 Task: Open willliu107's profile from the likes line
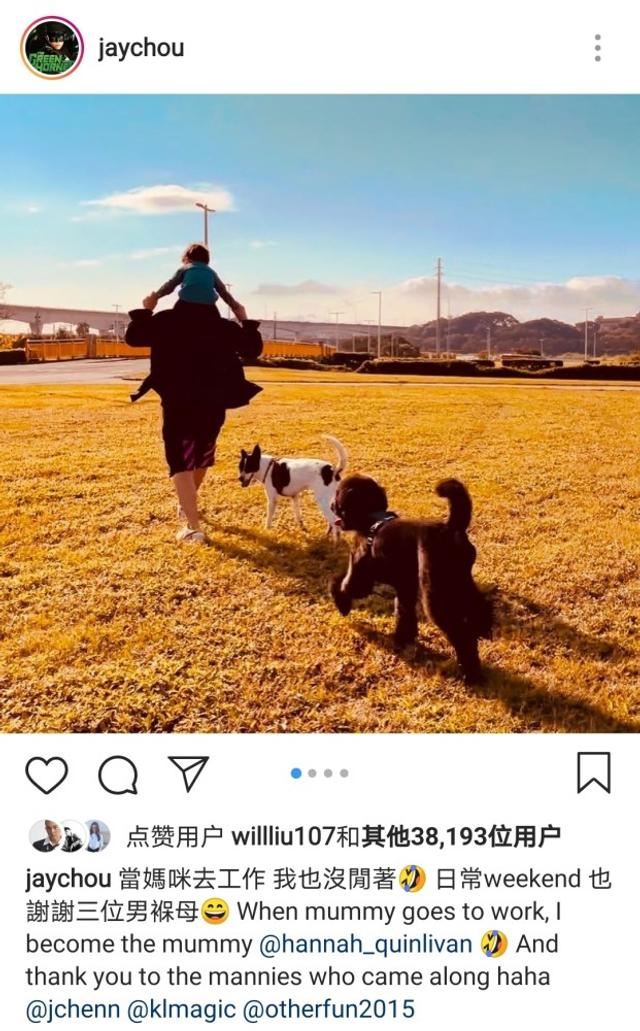(283, 836)
